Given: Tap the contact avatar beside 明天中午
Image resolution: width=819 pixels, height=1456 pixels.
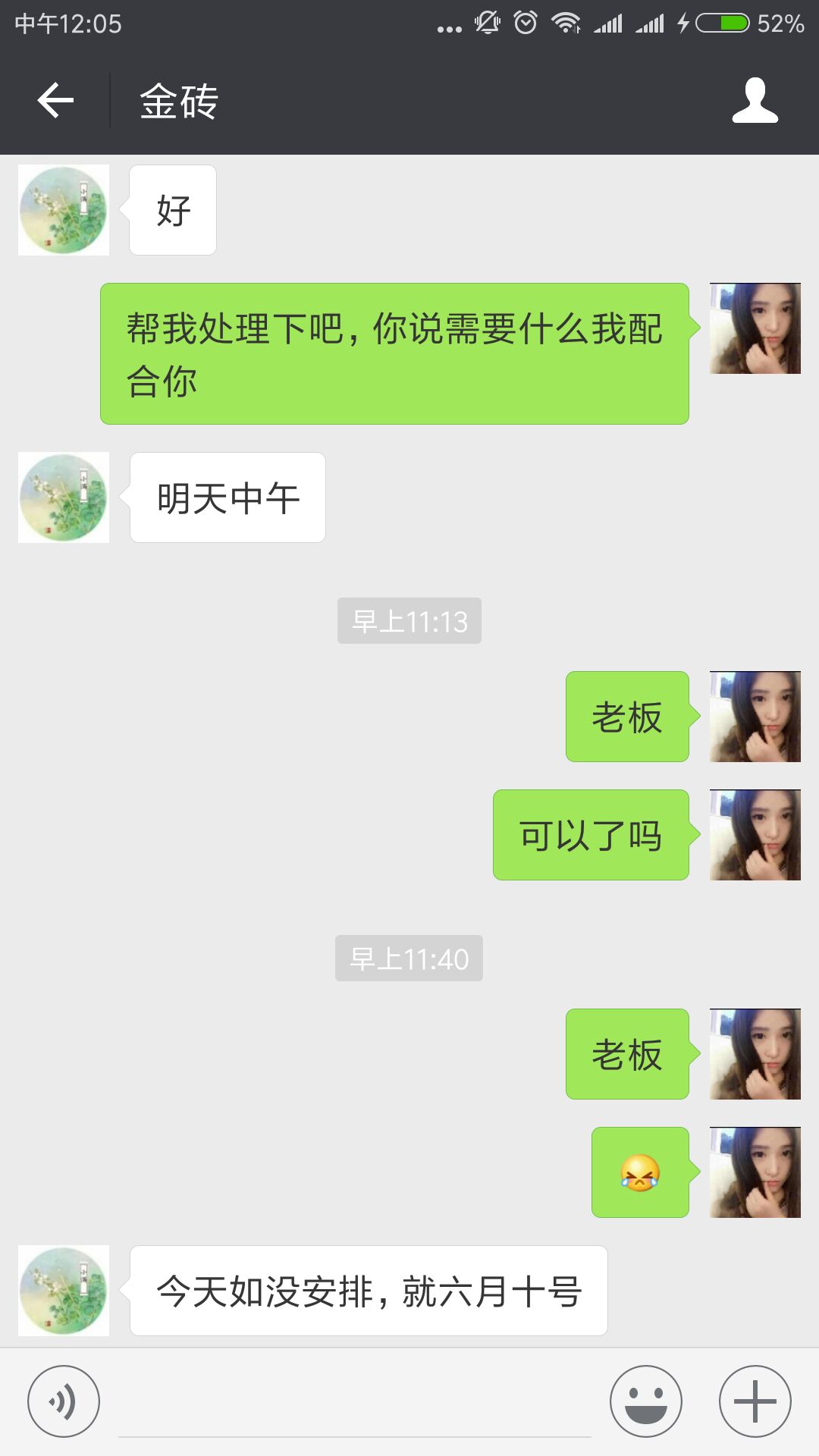Looking at the screenshot, I should [64, 497].
